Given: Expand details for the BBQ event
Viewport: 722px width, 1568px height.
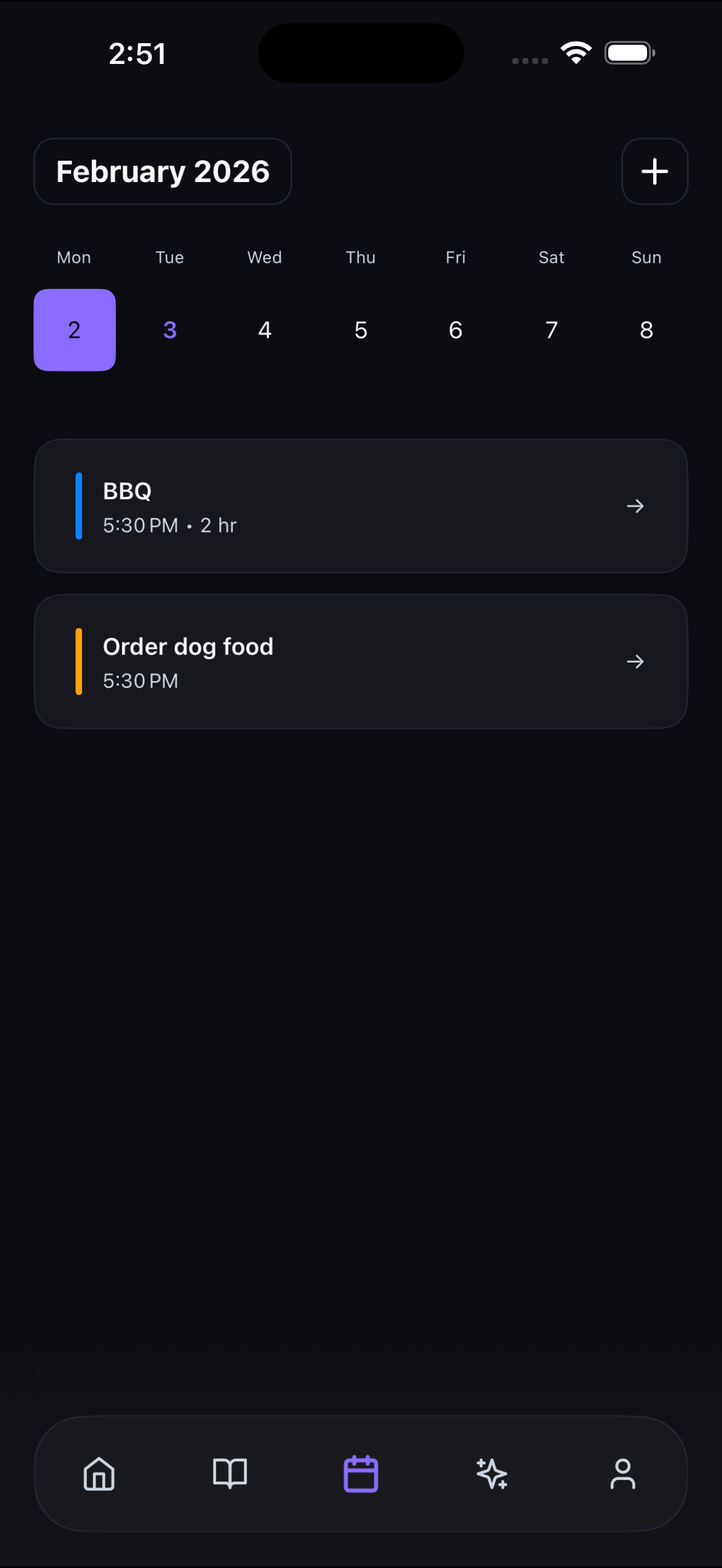Looking at the screenshot, I should click(x=635, y=506).
